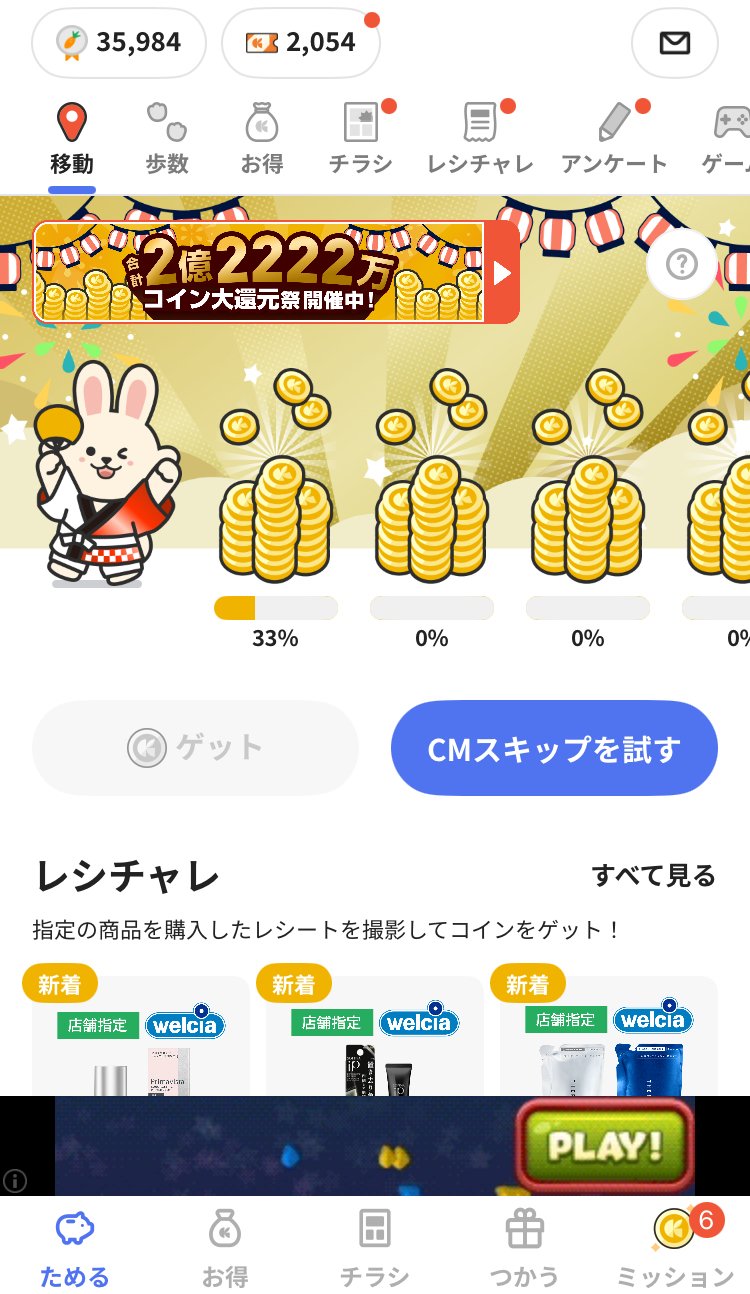Tap the CMスキップを試す button

coord(553,748)
